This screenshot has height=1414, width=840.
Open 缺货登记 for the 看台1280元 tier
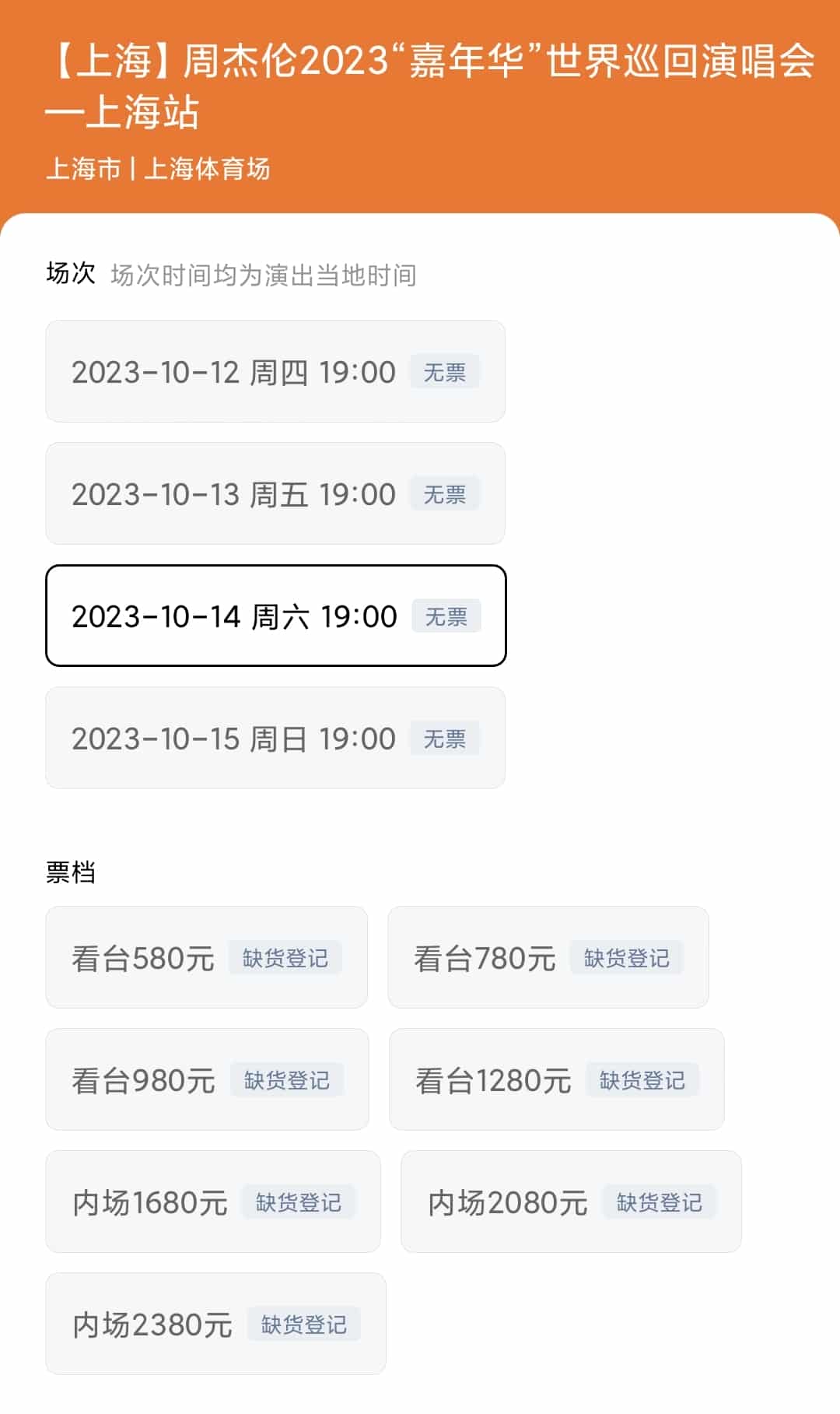(642, 1080)
